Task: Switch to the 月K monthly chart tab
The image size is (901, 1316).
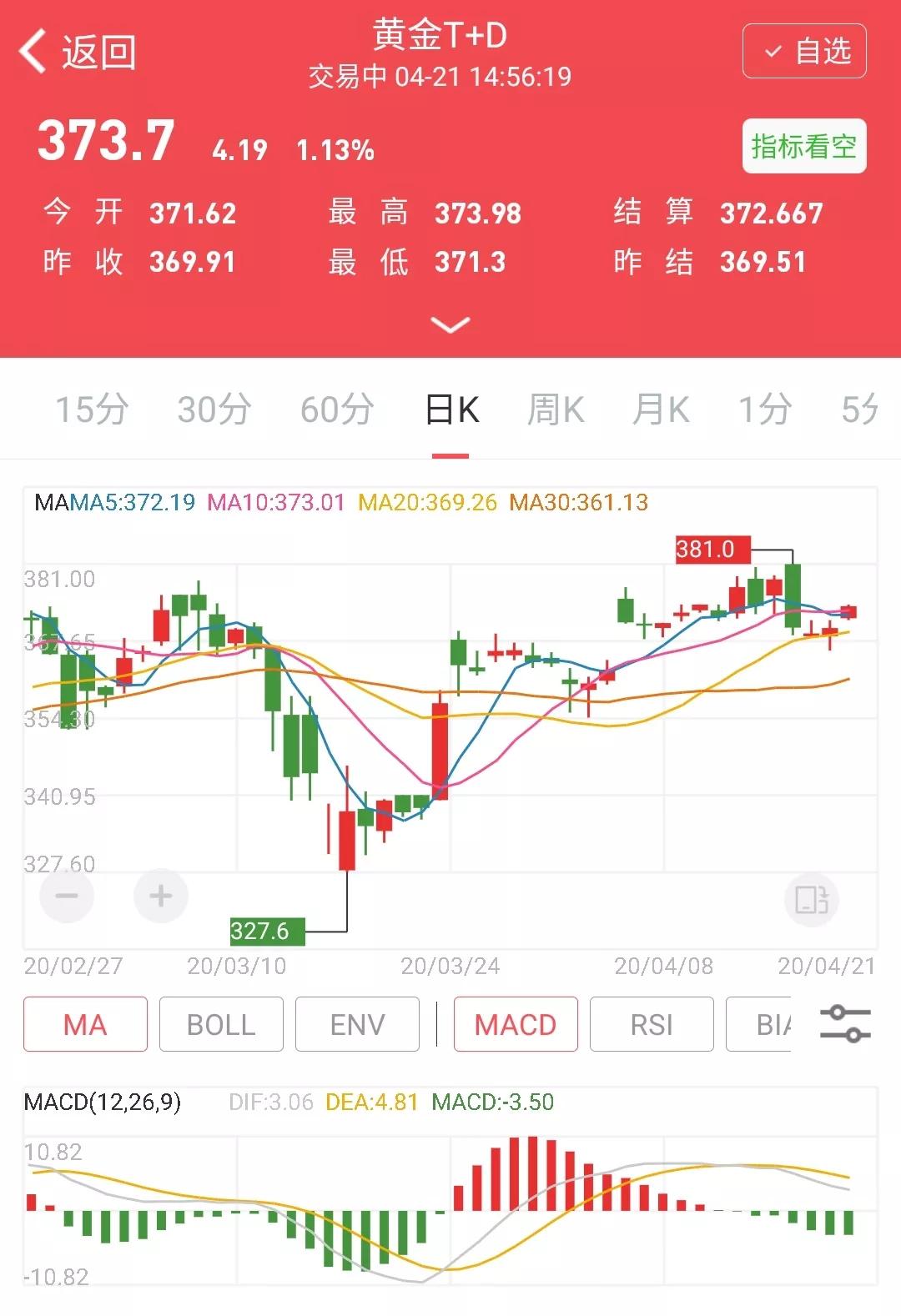Action: (x=662, y=410)
